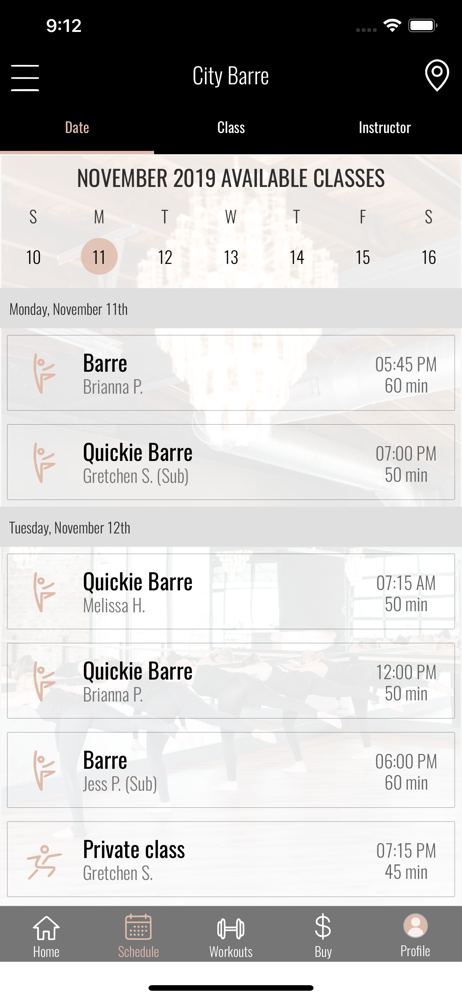Open Barre class with Jess P. (Sub)
Image resolution: width=462 pixels, height=1000 pixels.
coord(231,770)
